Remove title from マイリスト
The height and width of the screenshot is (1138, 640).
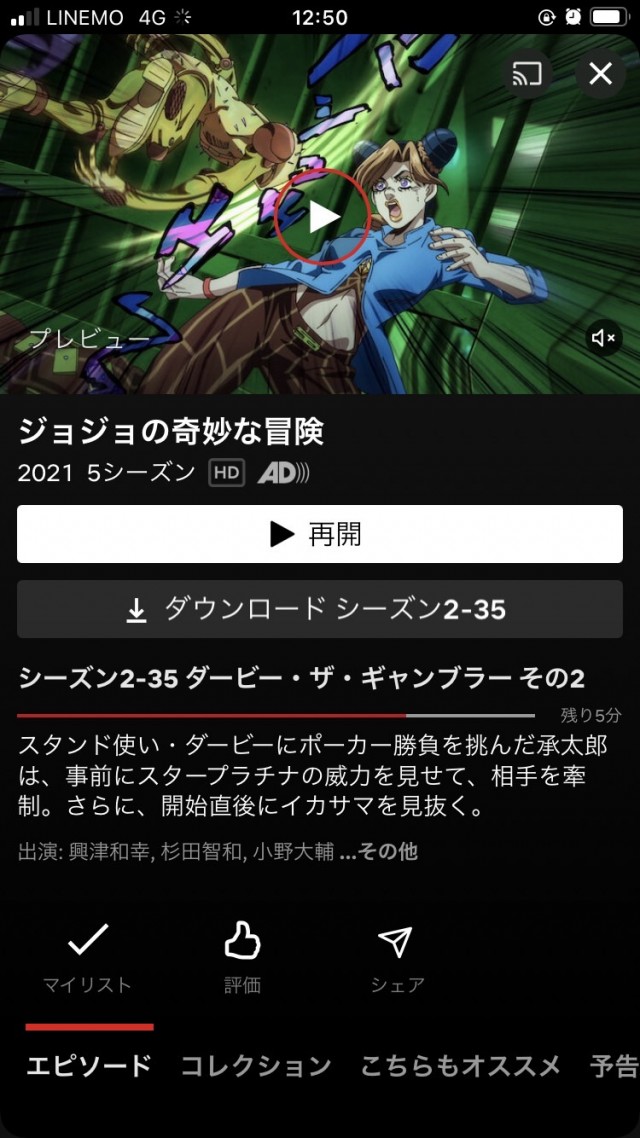point(87,954)
